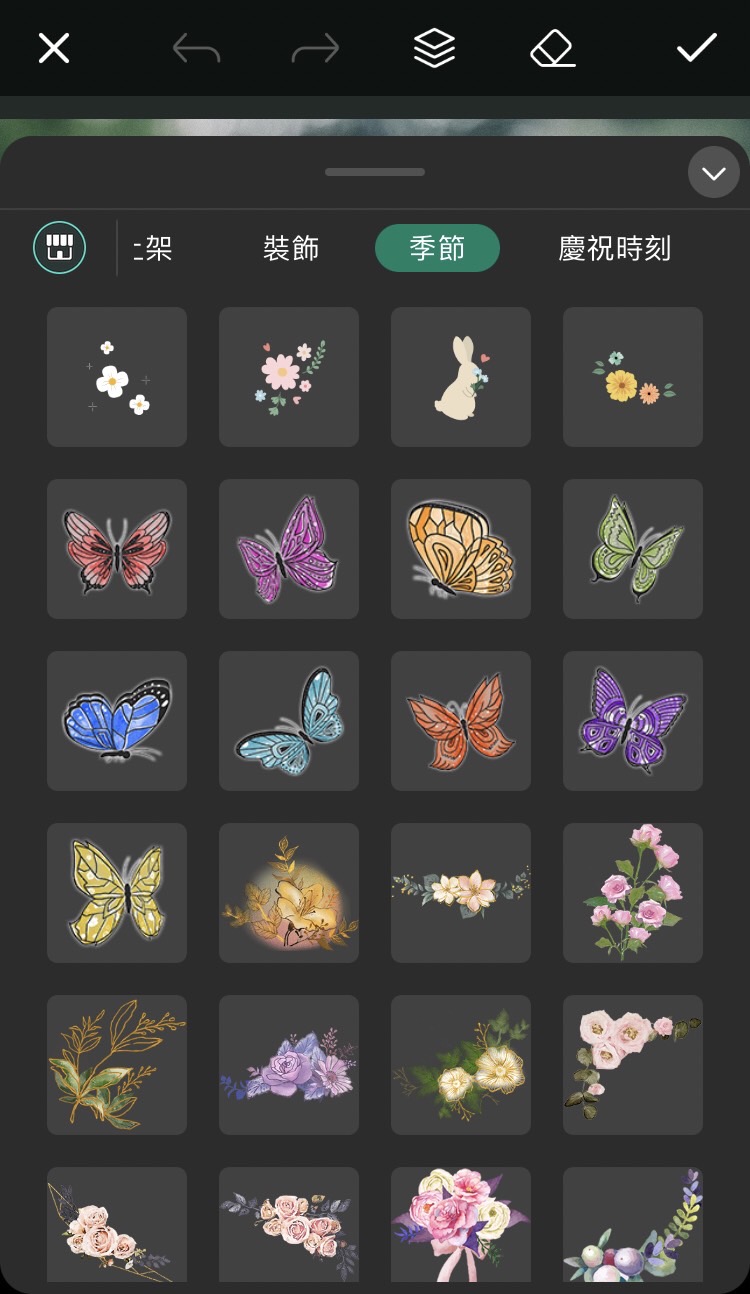Choose the white flowers sticker
Screen dimensions: 750x1294
coord(117,377)
